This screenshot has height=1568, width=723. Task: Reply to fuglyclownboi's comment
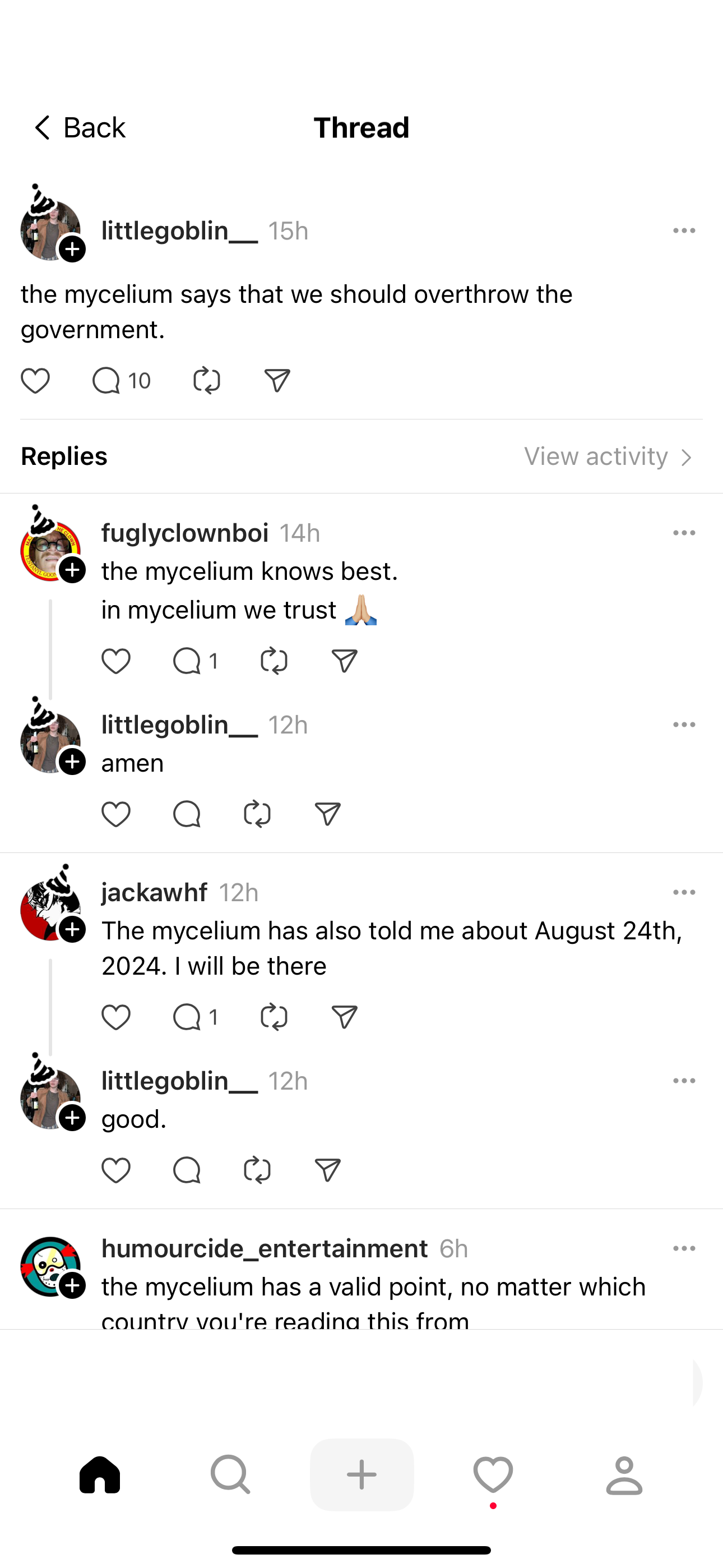coord(187,661)
